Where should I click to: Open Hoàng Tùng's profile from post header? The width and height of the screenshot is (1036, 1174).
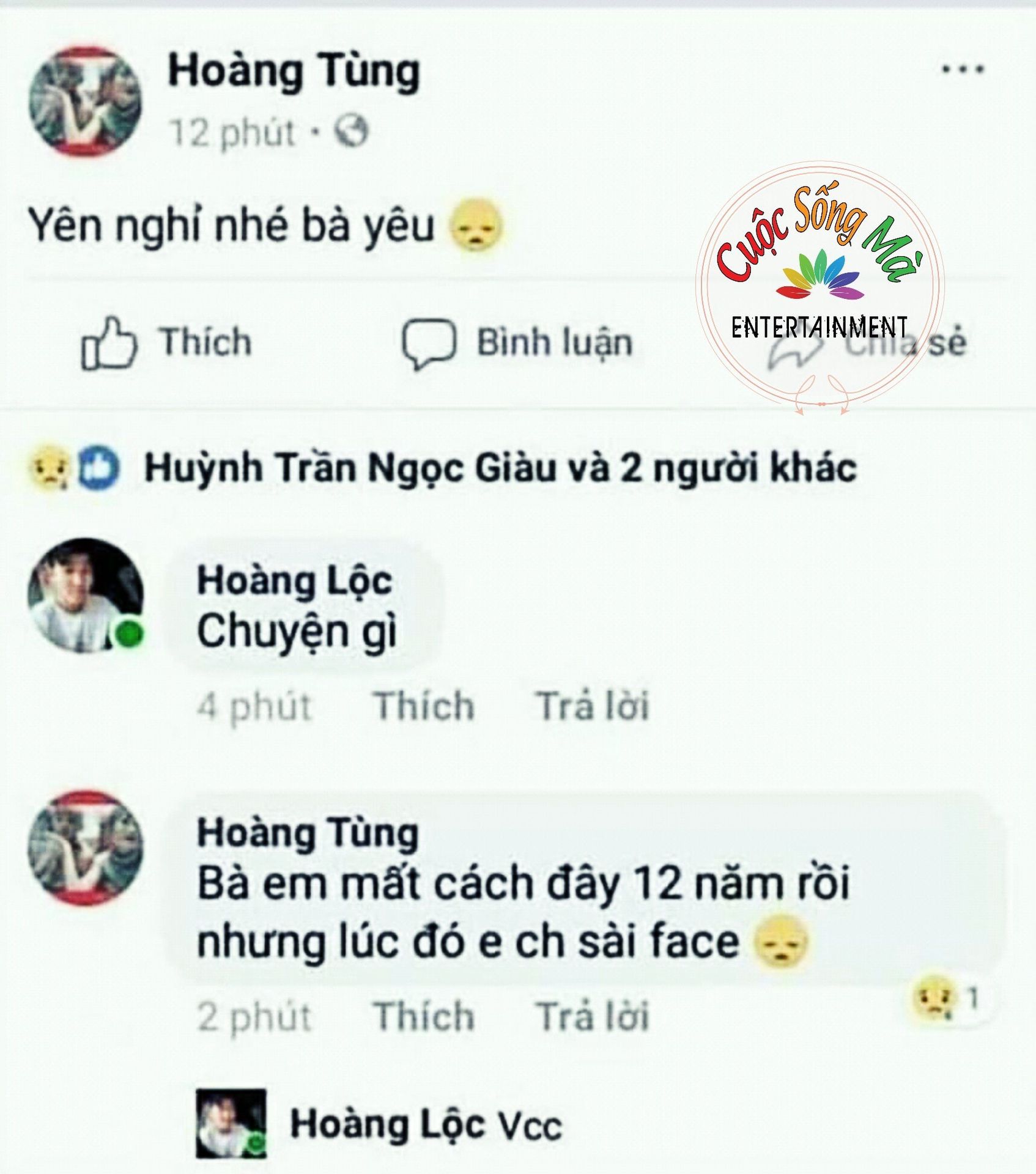(294, 72)
